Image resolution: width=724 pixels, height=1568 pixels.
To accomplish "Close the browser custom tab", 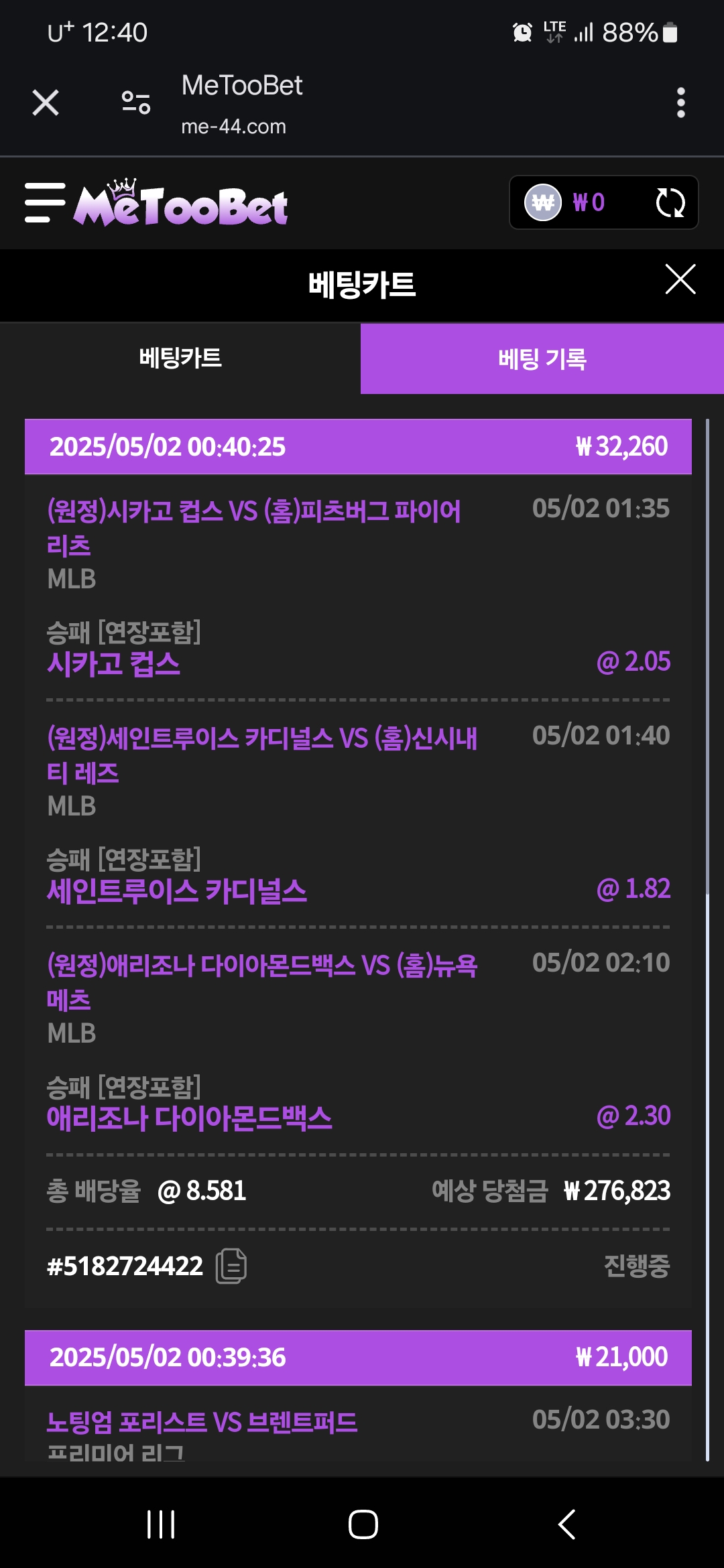I will tap(46, 103).
